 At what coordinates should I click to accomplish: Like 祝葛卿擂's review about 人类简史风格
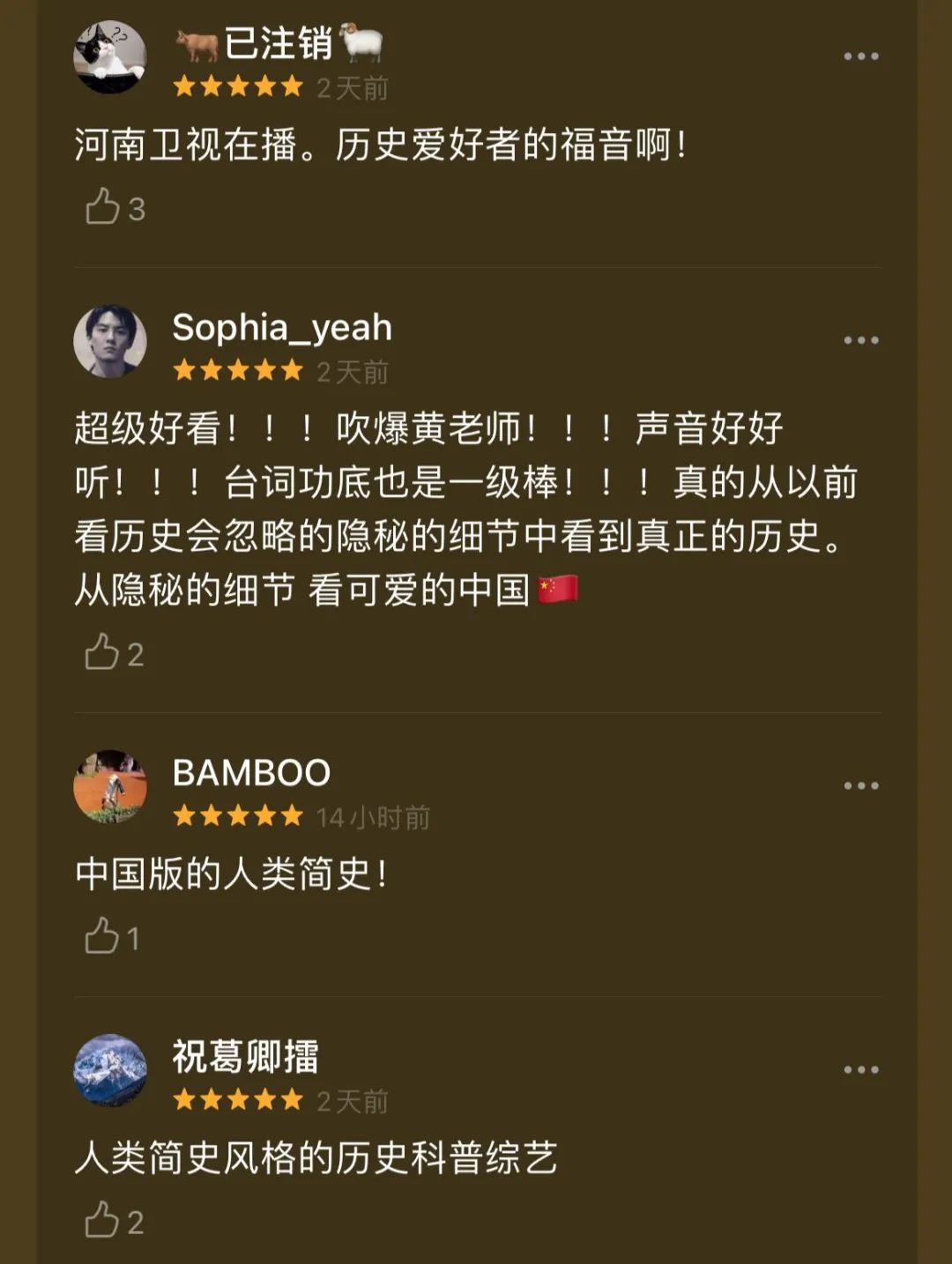click(102, 1221)
